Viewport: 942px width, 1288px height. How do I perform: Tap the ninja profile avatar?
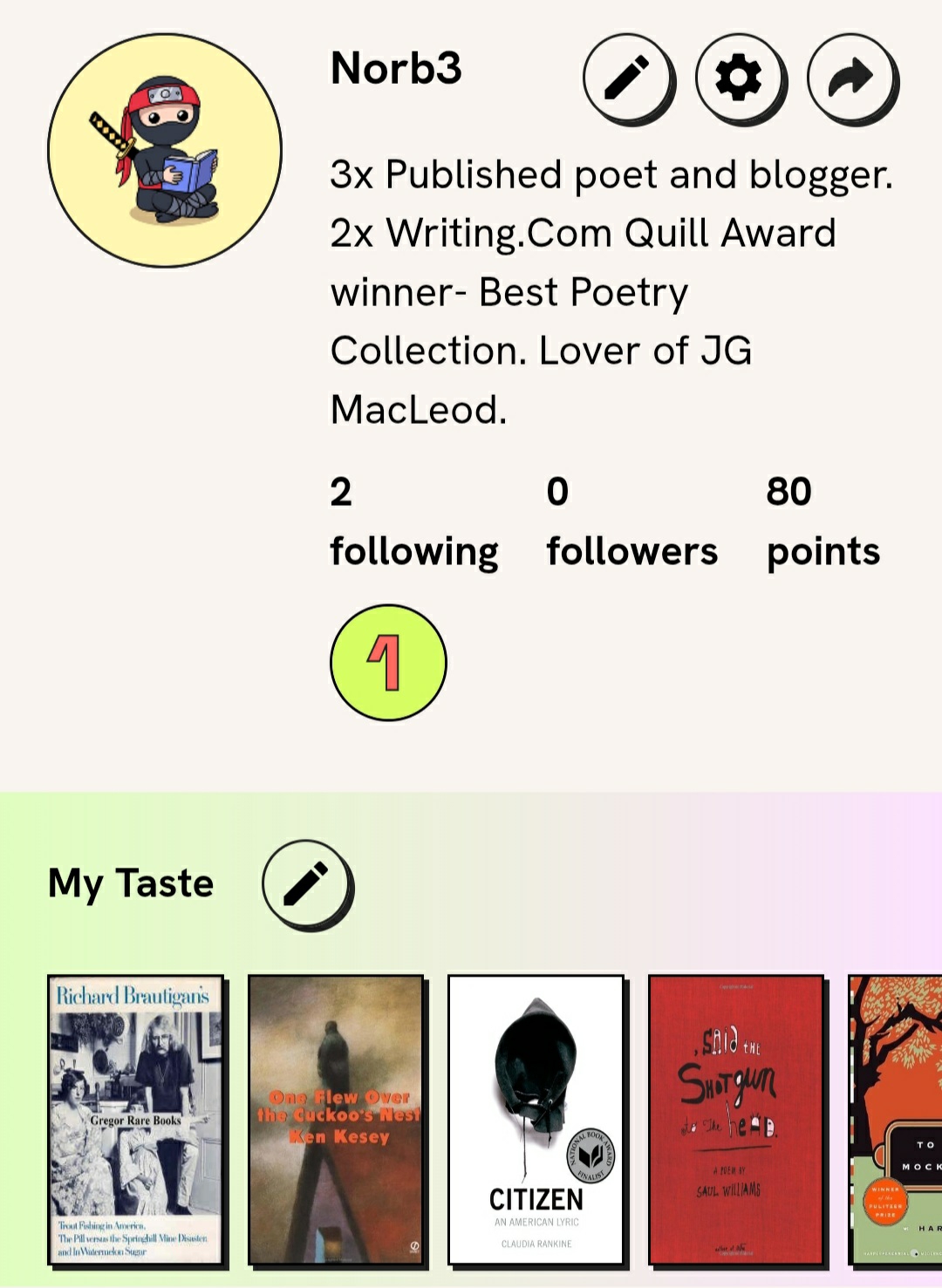click(x=165, y=151)
